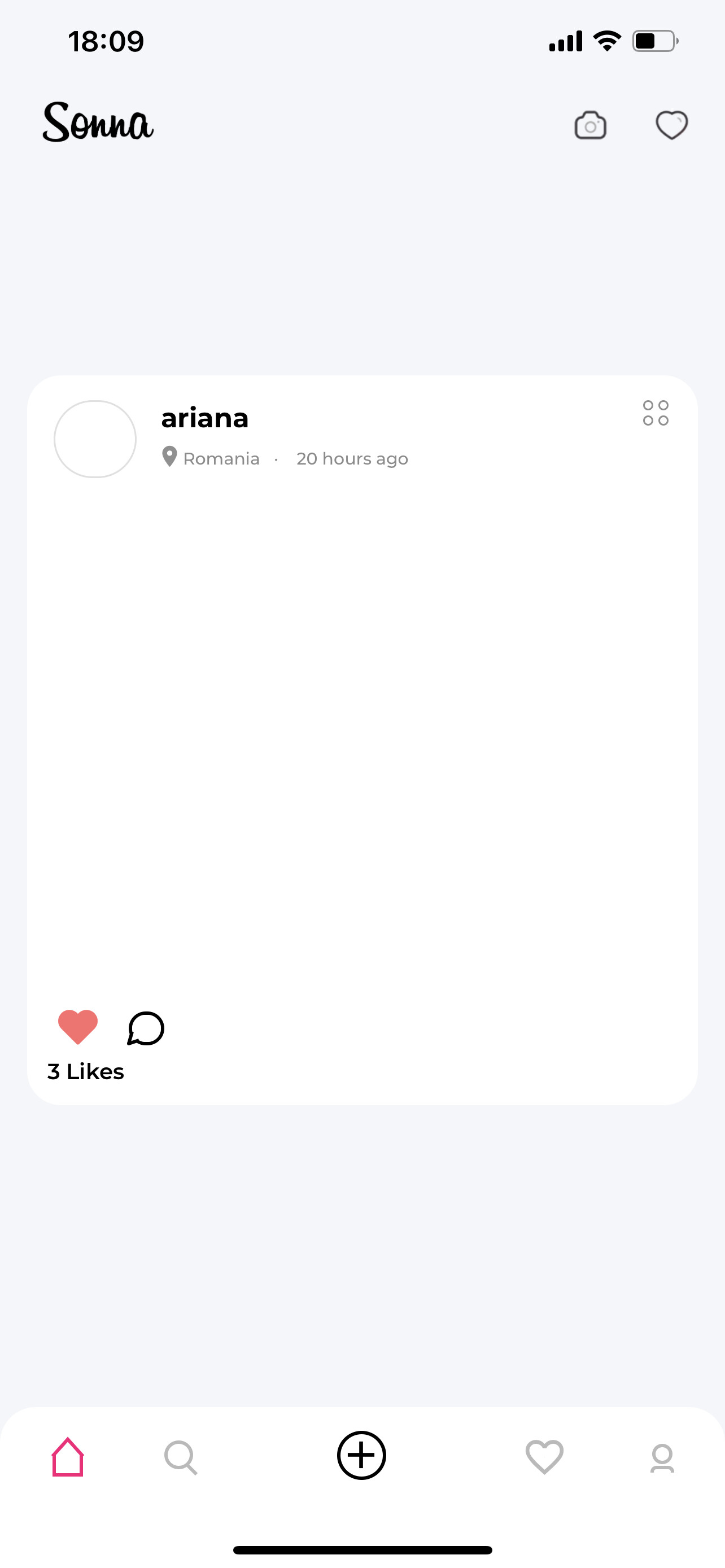Open the four-circle options menu on ariana's post
Image resolution: width=725 pixels, height=1568 pixels.
656,413
